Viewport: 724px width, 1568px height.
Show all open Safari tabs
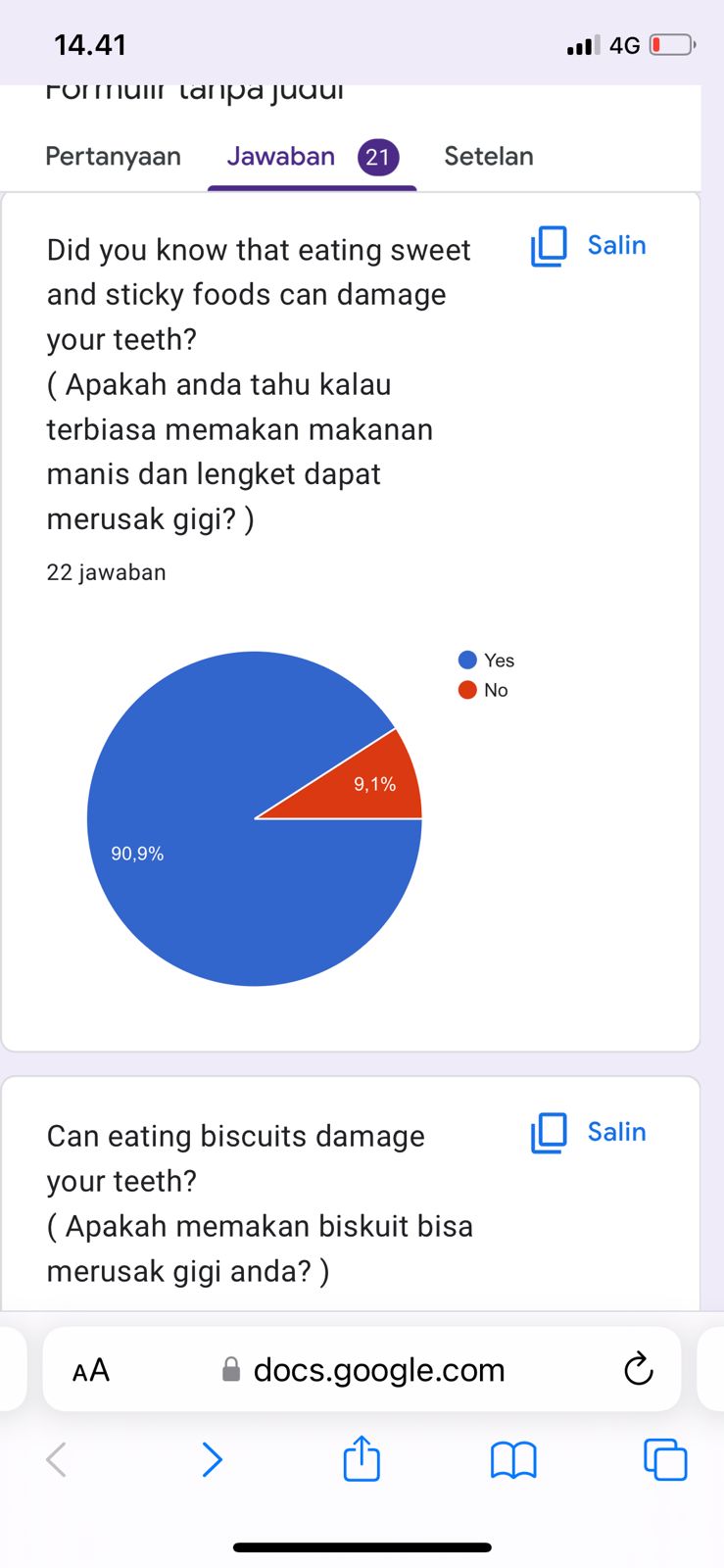(x=665, y=1459)
